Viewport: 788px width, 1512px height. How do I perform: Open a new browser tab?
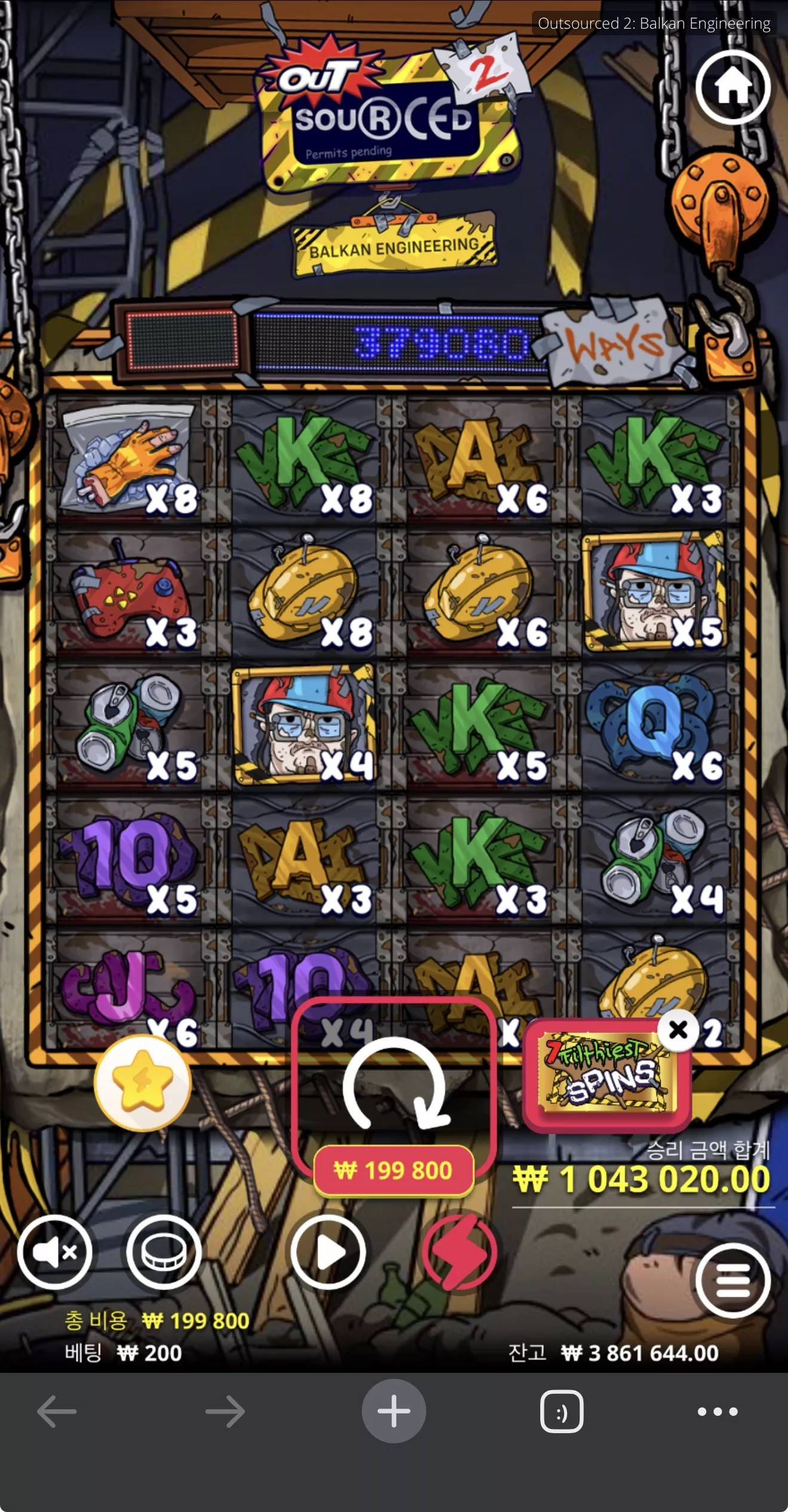pos(394,1411)
